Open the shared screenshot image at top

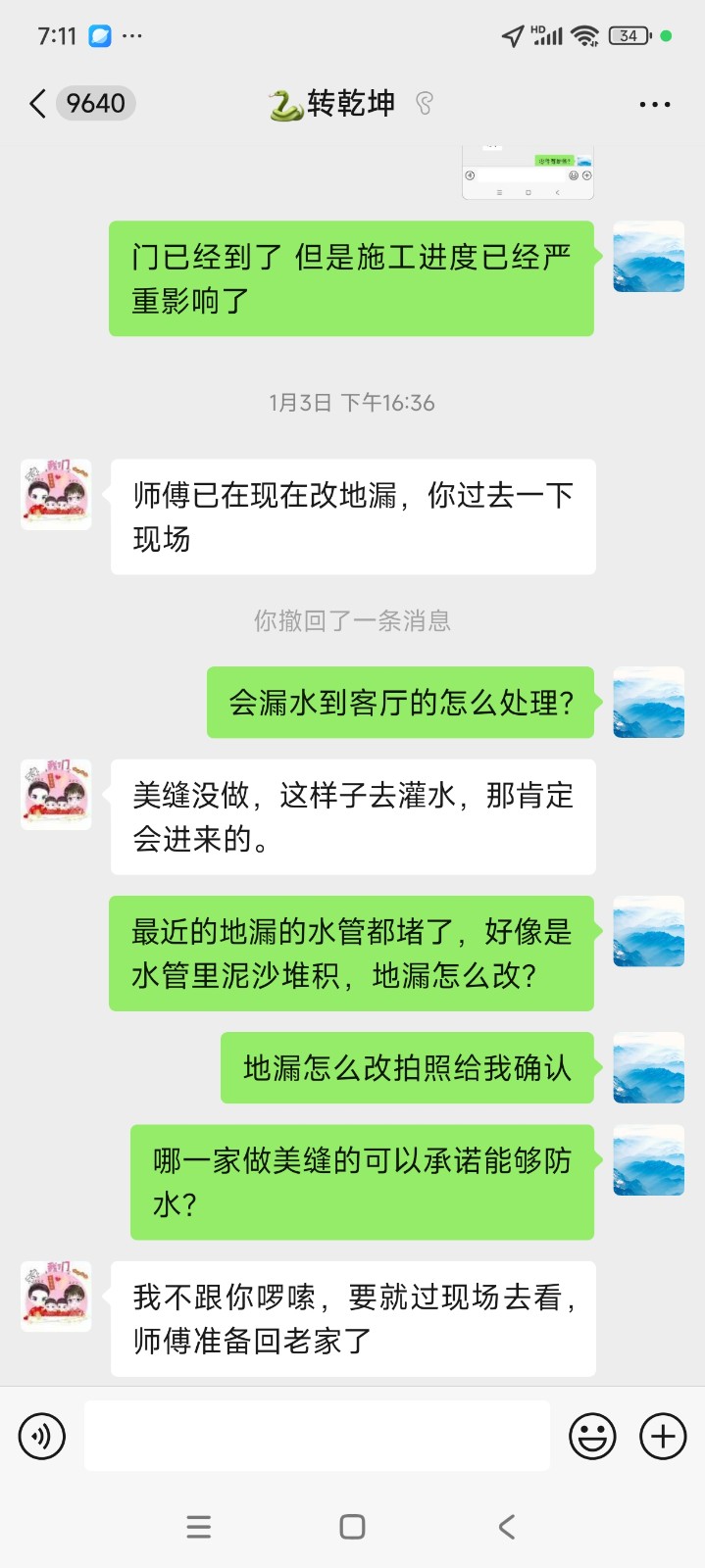pyautogui.click(x=528, y=172)
